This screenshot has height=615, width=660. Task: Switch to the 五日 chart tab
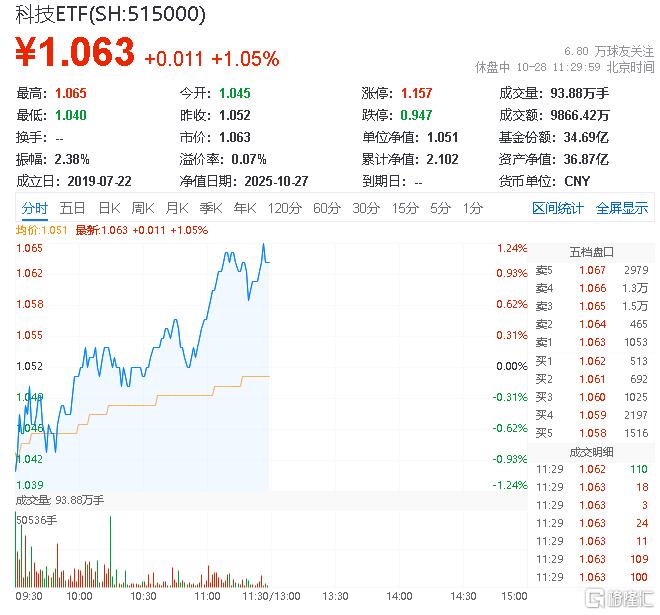coord(72,208)
